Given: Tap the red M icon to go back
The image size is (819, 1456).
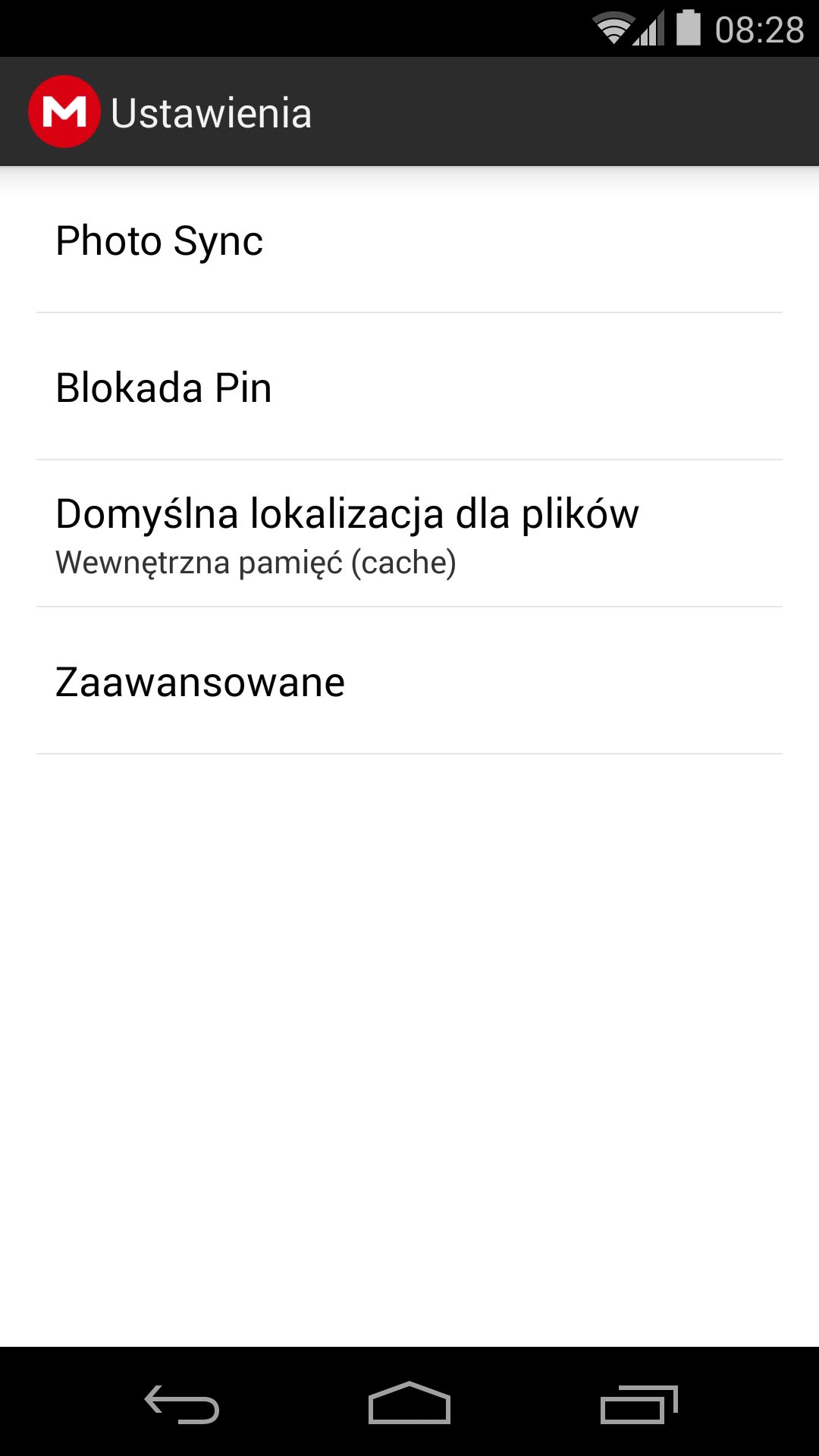Looking at the screenshot, I should 64,112.
